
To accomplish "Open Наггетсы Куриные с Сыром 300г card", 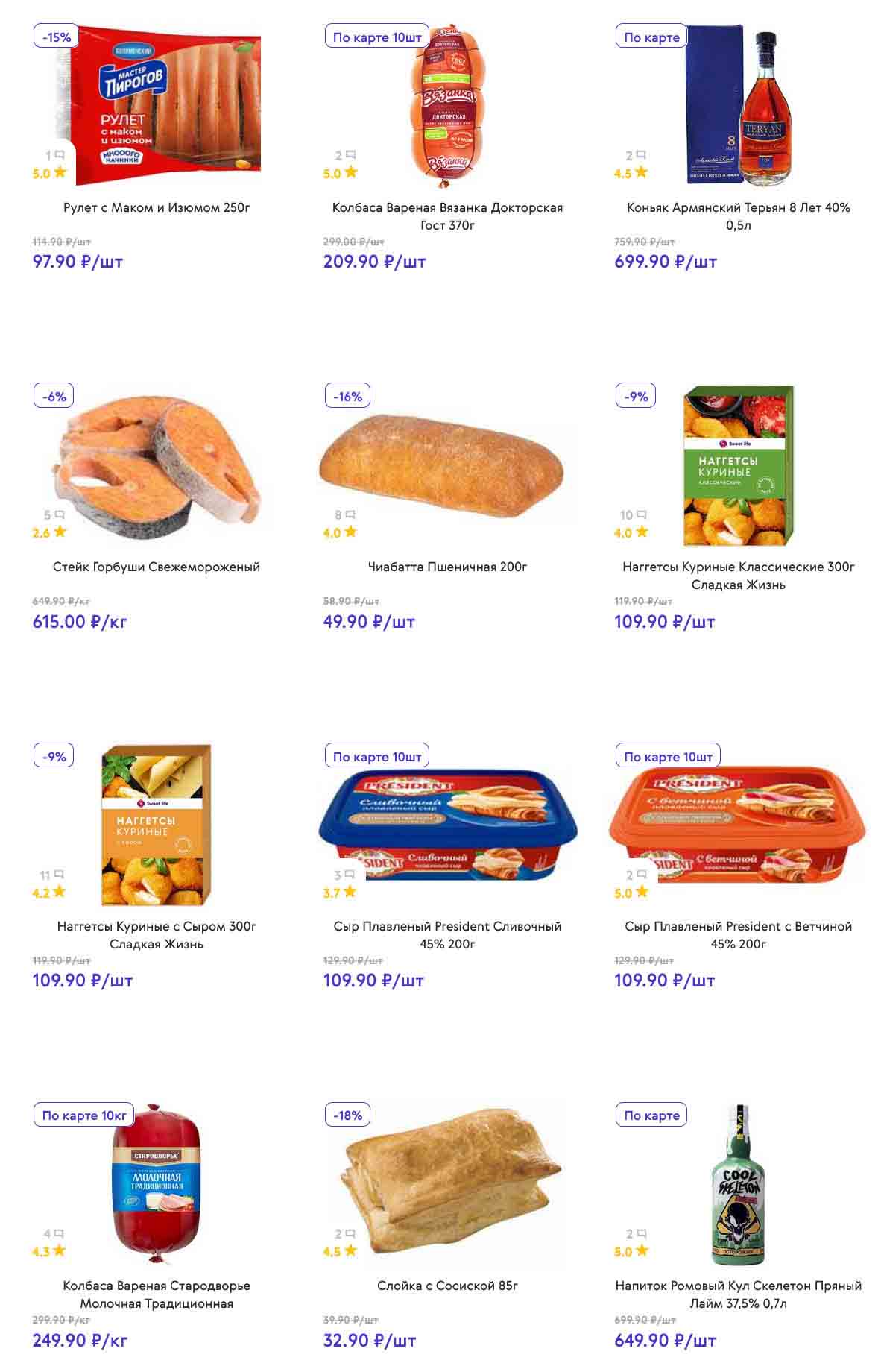I will point(157,934).
